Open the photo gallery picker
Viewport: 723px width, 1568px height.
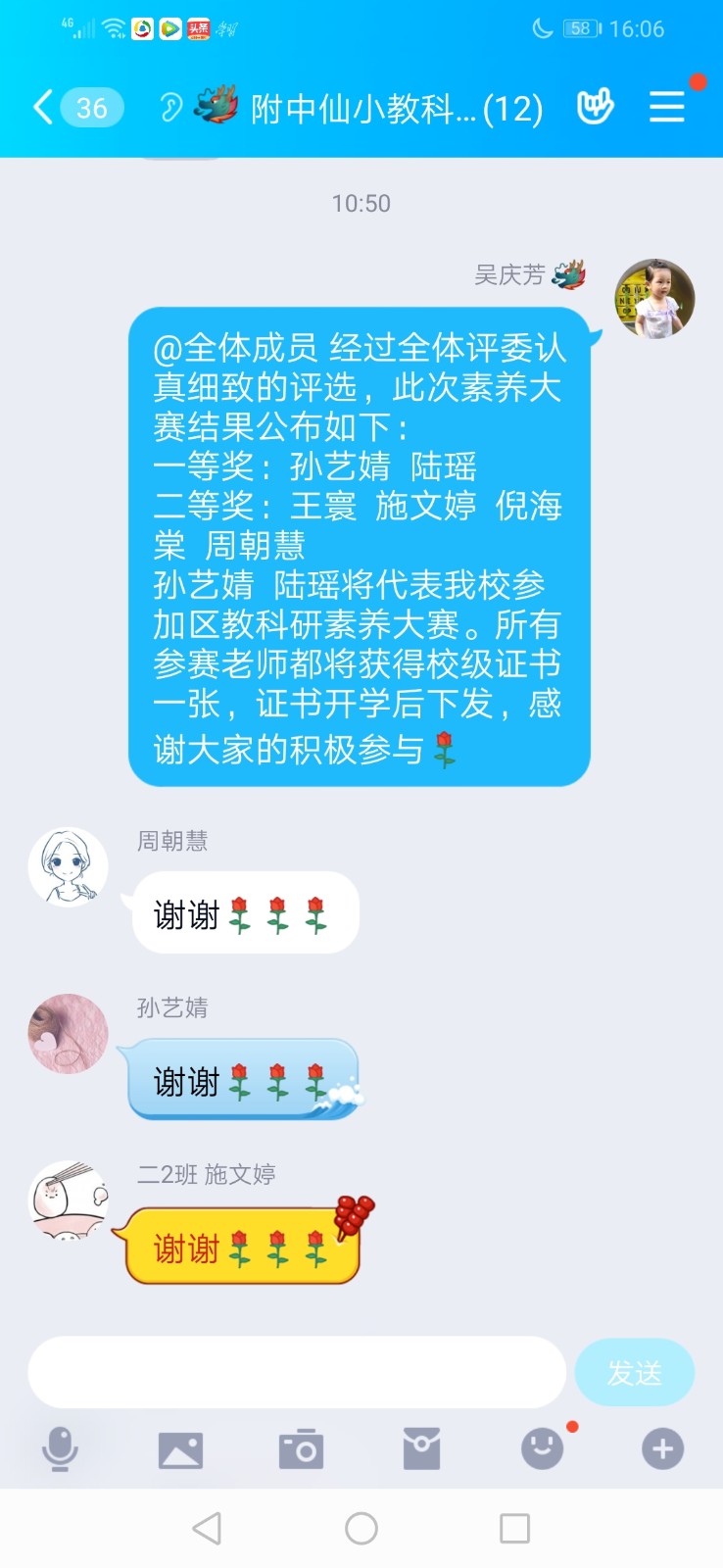[180, 1449]
